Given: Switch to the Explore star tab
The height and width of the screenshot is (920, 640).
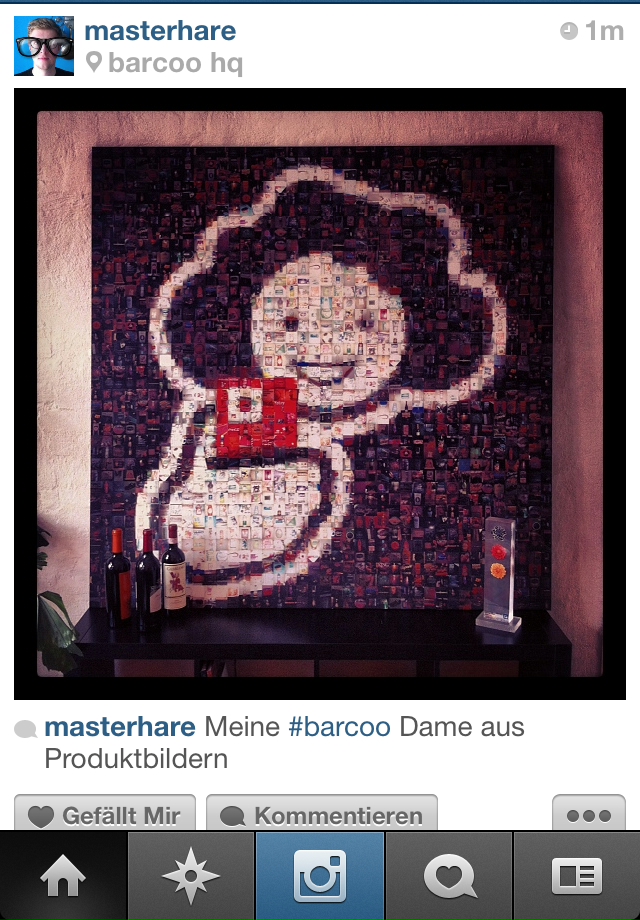Looking at the screenshot, I should 192,877.
